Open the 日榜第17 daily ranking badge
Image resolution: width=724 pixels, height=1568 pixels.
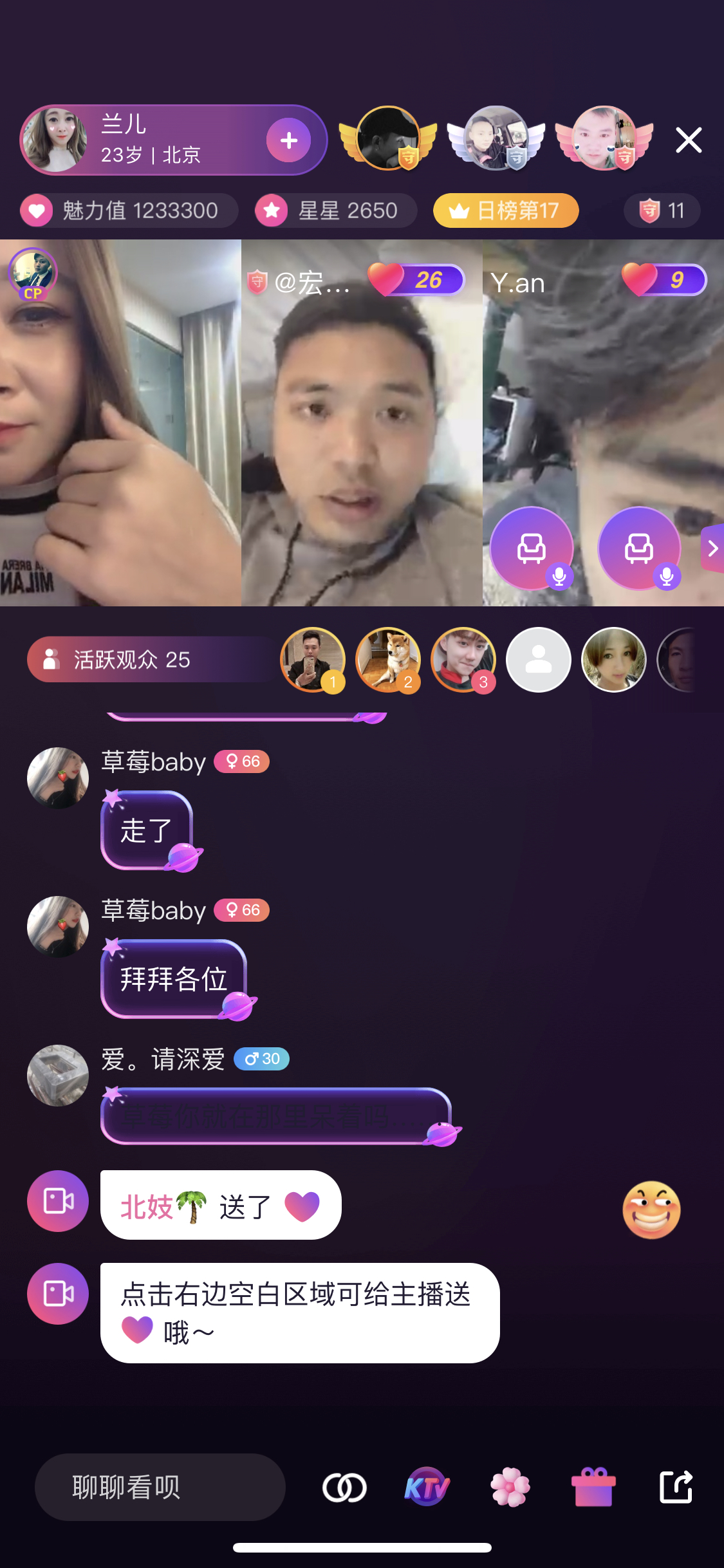click(506, 210)
